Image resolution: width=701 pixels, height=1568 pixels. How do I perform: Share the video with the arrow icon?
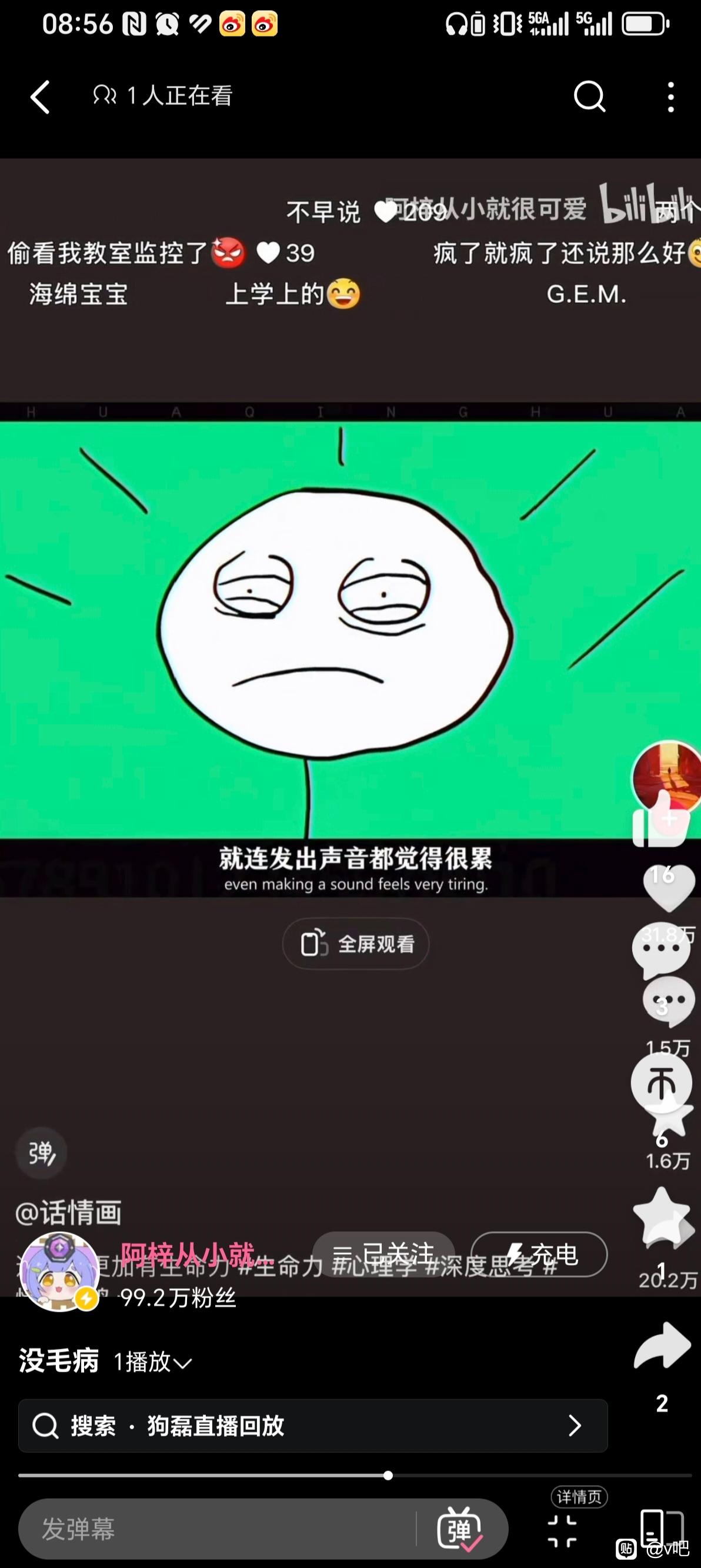[662, 1344]
